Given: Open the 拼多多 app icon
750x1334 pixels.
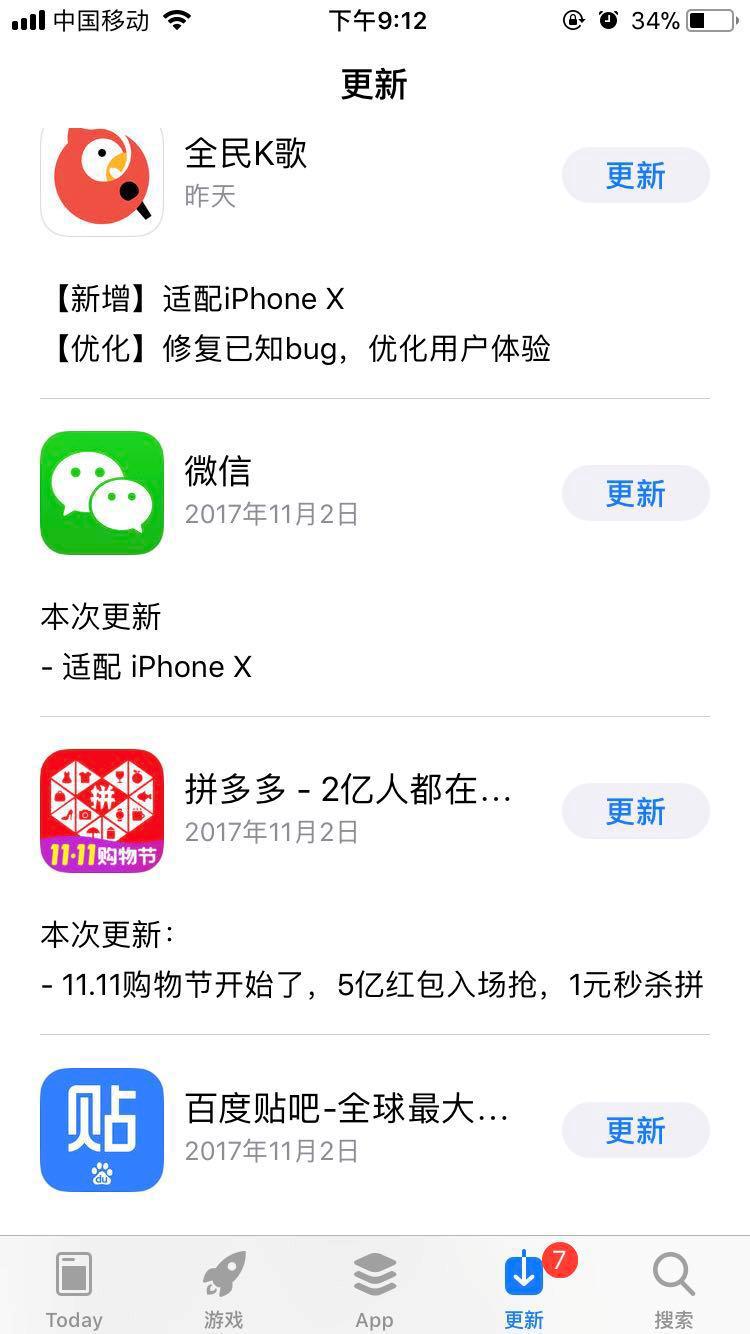Looking at the screenshot, I should click(x=101, y=811).
